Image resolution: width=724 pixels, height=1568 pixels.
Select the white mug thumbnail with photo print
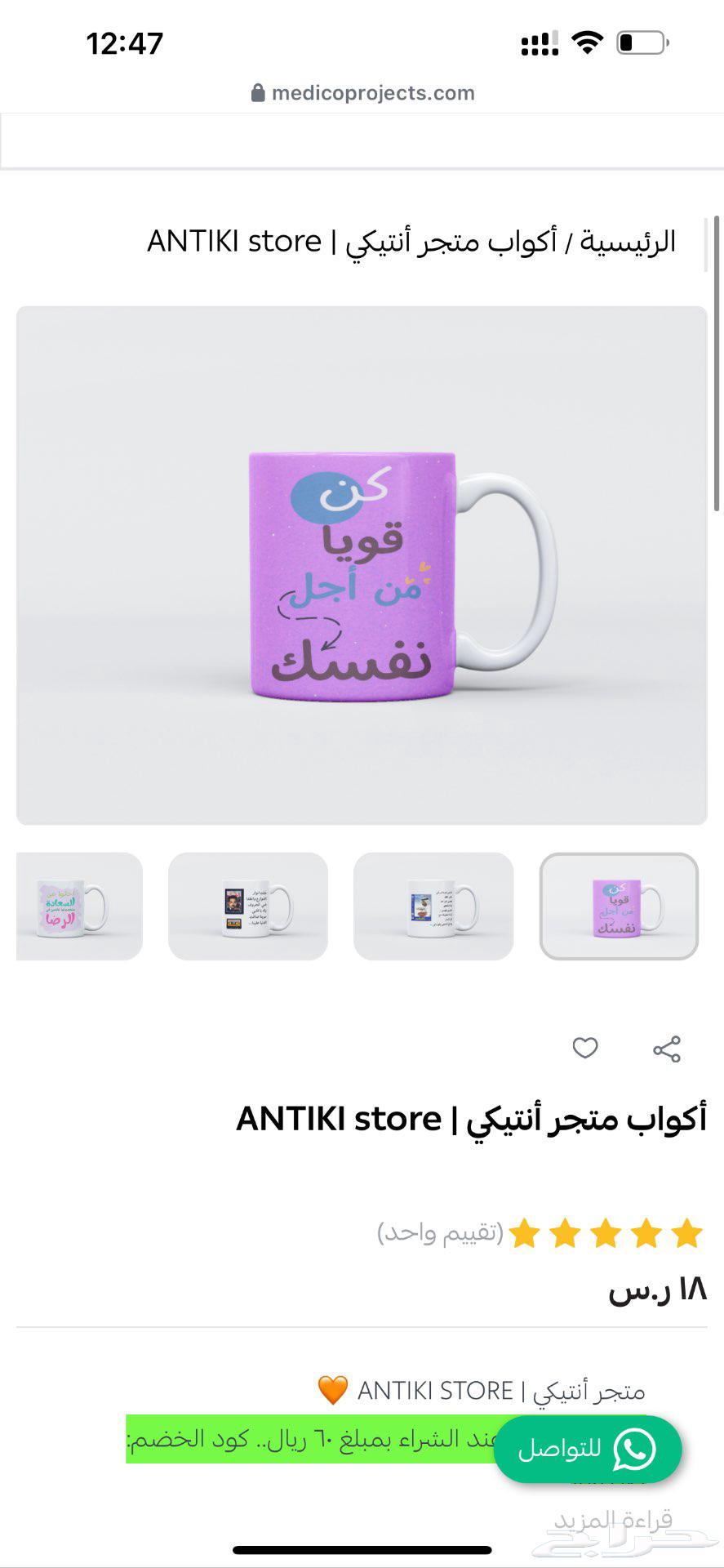point(248,906)
